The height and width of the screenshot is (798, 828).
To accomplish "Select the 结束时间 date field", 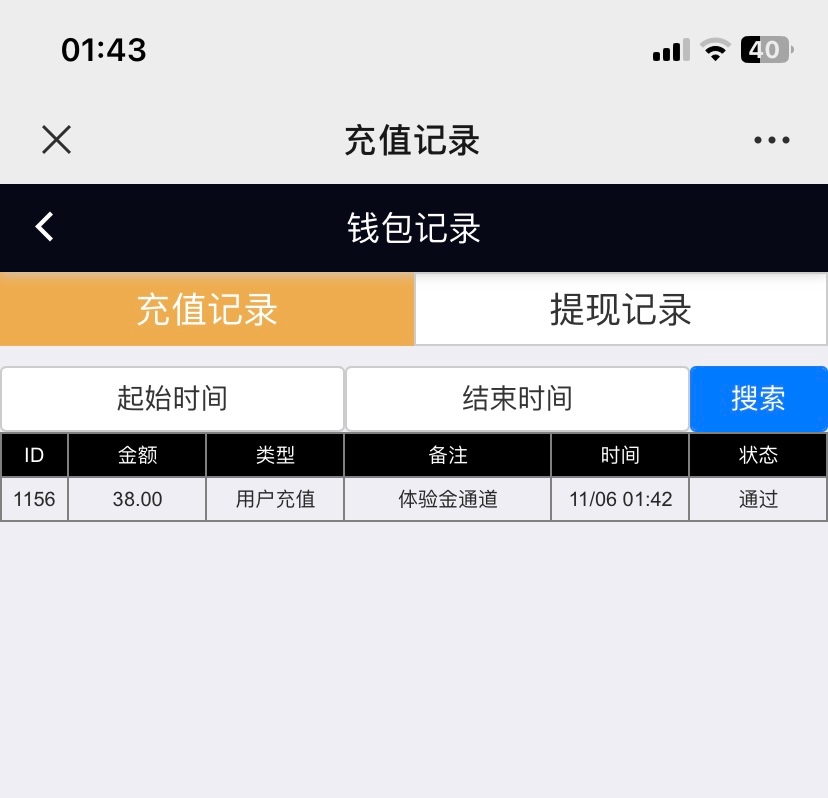I will [517, 399].
